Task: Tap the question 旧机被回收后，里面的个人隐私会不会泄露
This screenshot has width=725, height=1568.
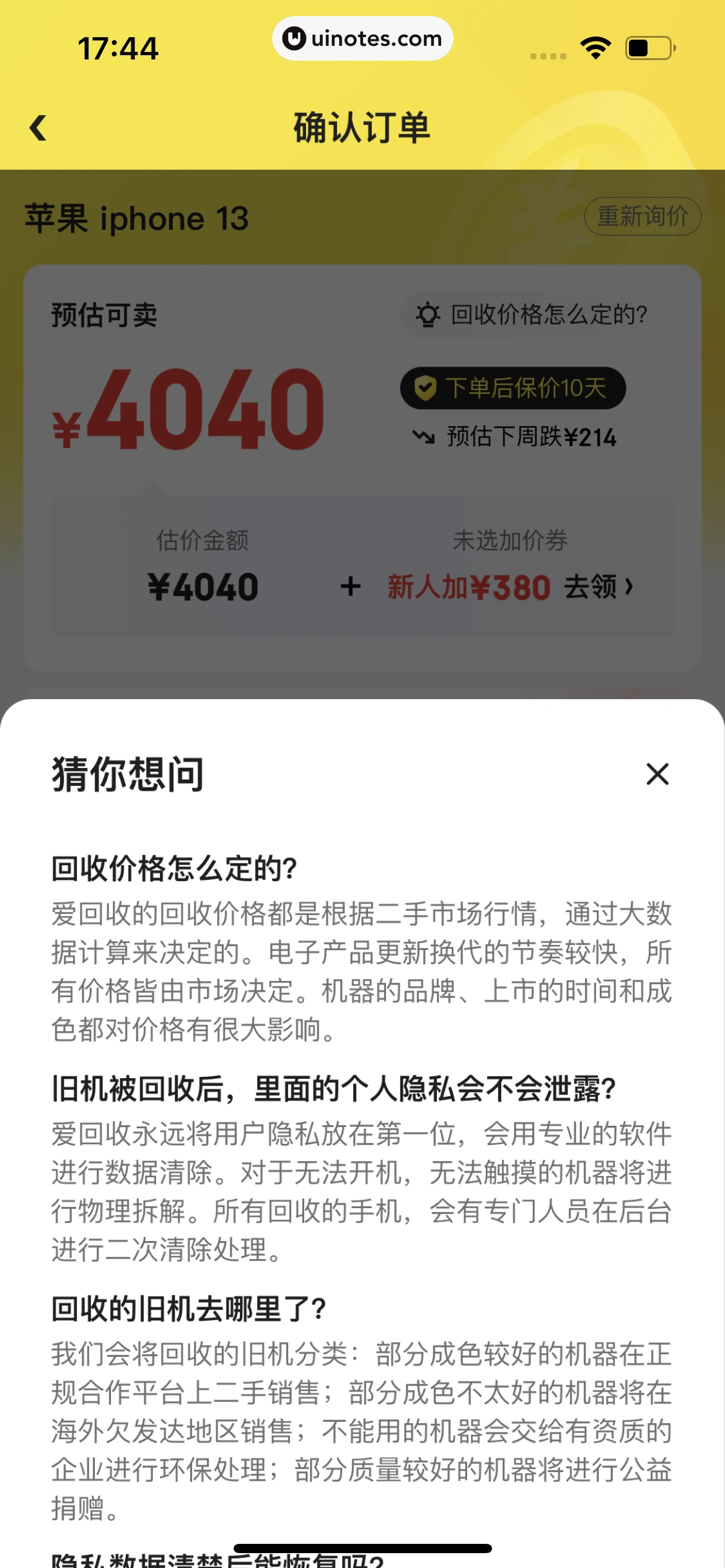Action: [x=333, y=1089]
